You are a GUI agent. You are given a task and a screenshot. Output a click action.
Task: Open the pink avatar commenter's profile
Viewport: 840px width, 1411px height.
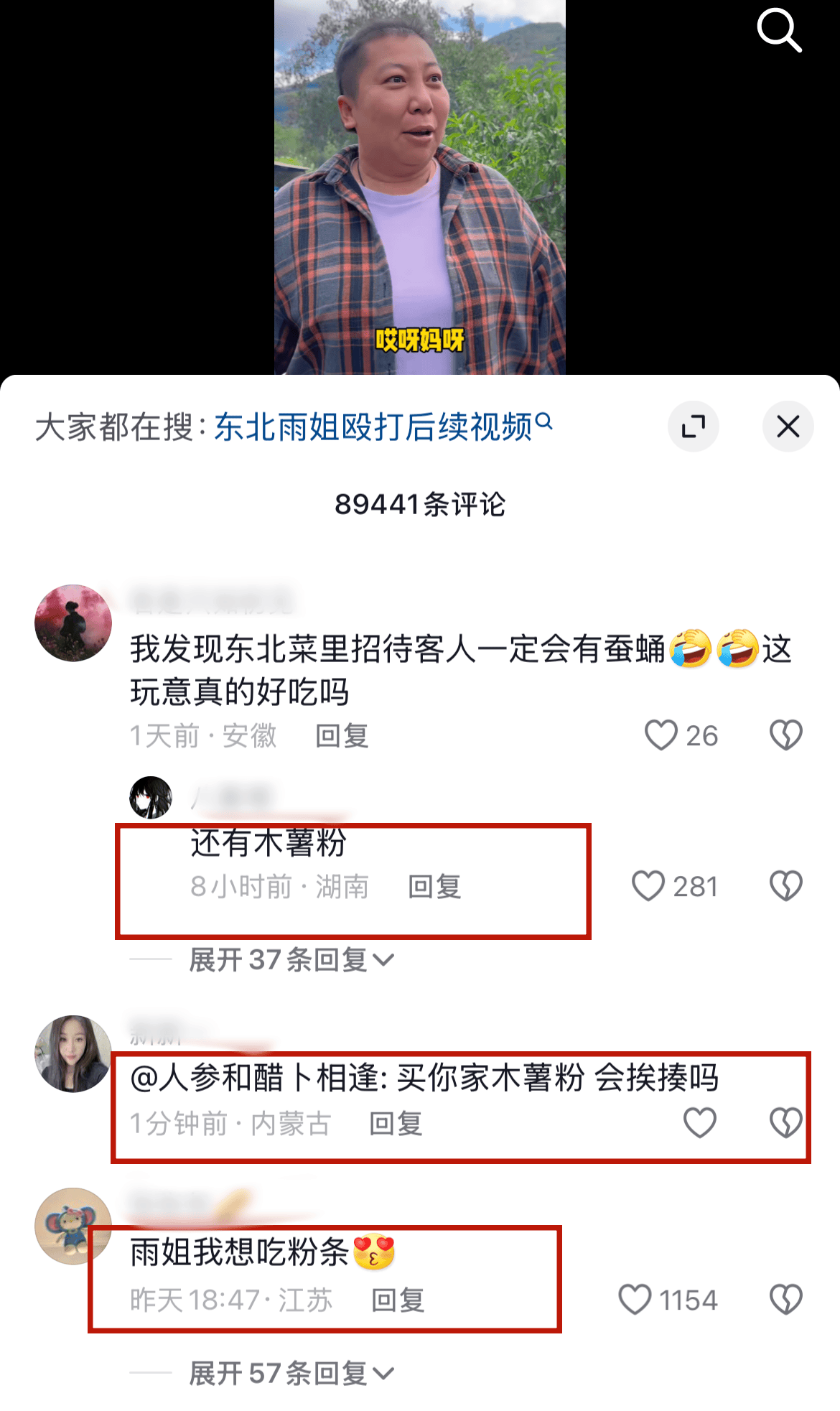[x=73, y=623]
